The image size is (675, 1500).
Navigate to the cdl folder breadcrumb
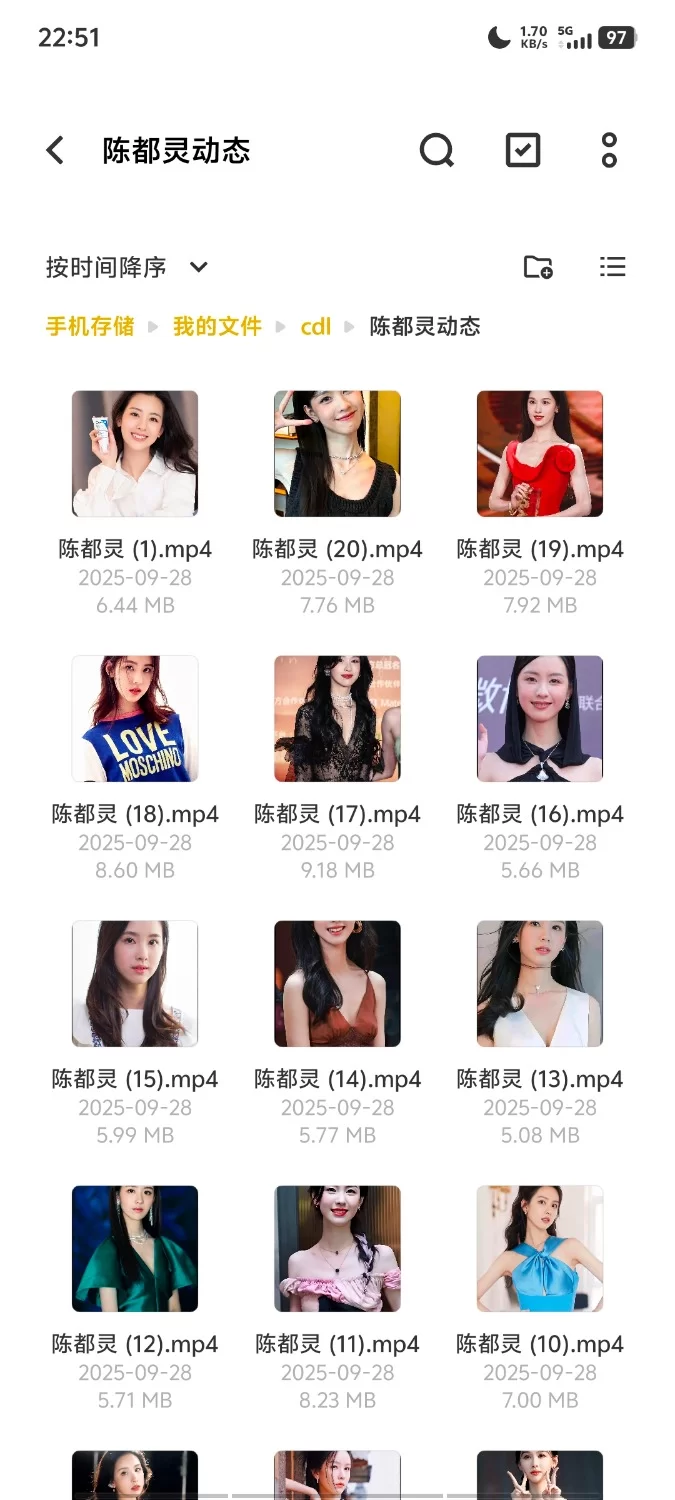tap(315, 326)
